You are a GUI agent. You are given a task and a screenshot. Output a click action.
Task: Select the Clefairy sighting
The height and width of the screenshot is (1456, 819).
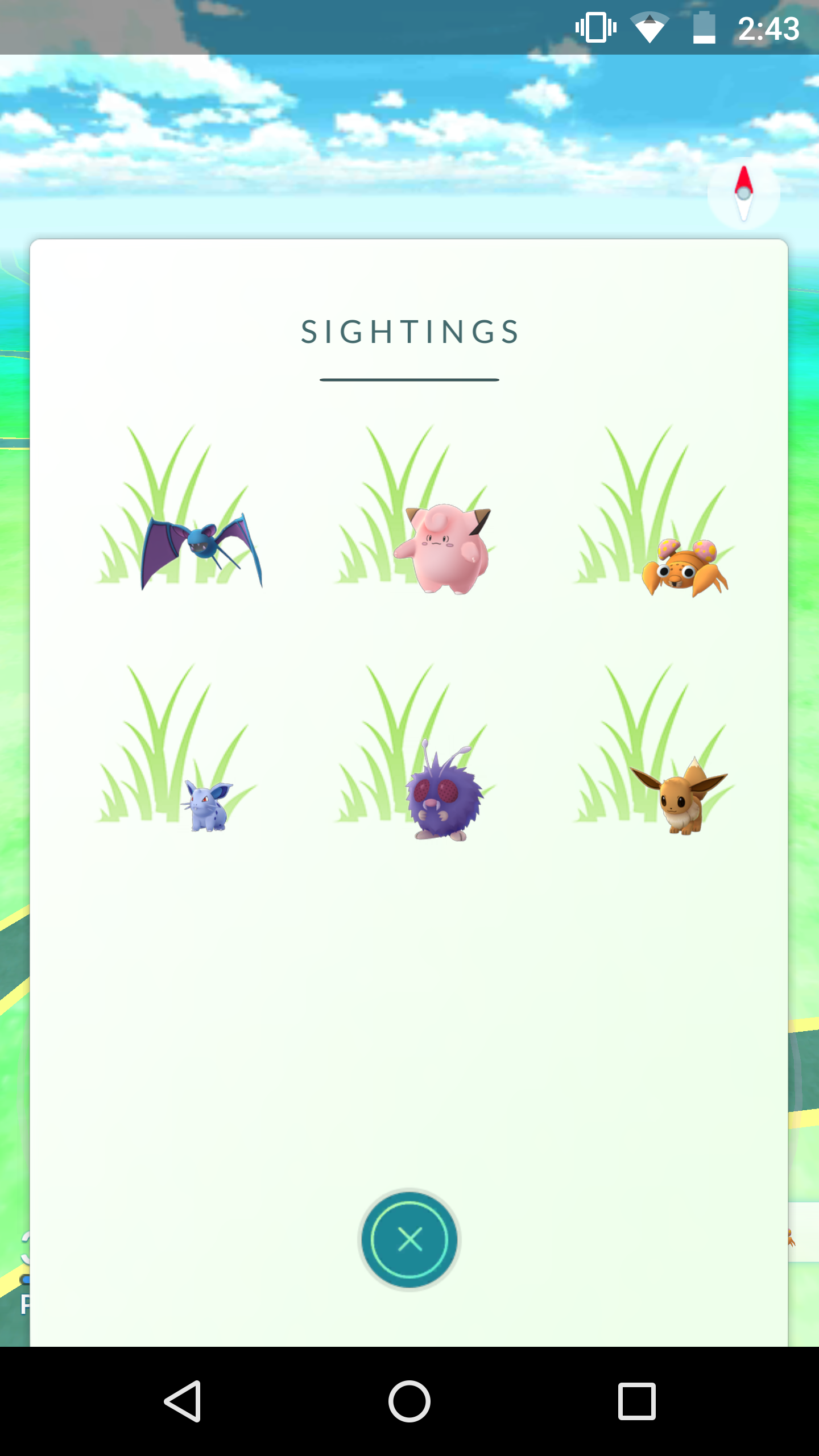[x=442, y=548]
